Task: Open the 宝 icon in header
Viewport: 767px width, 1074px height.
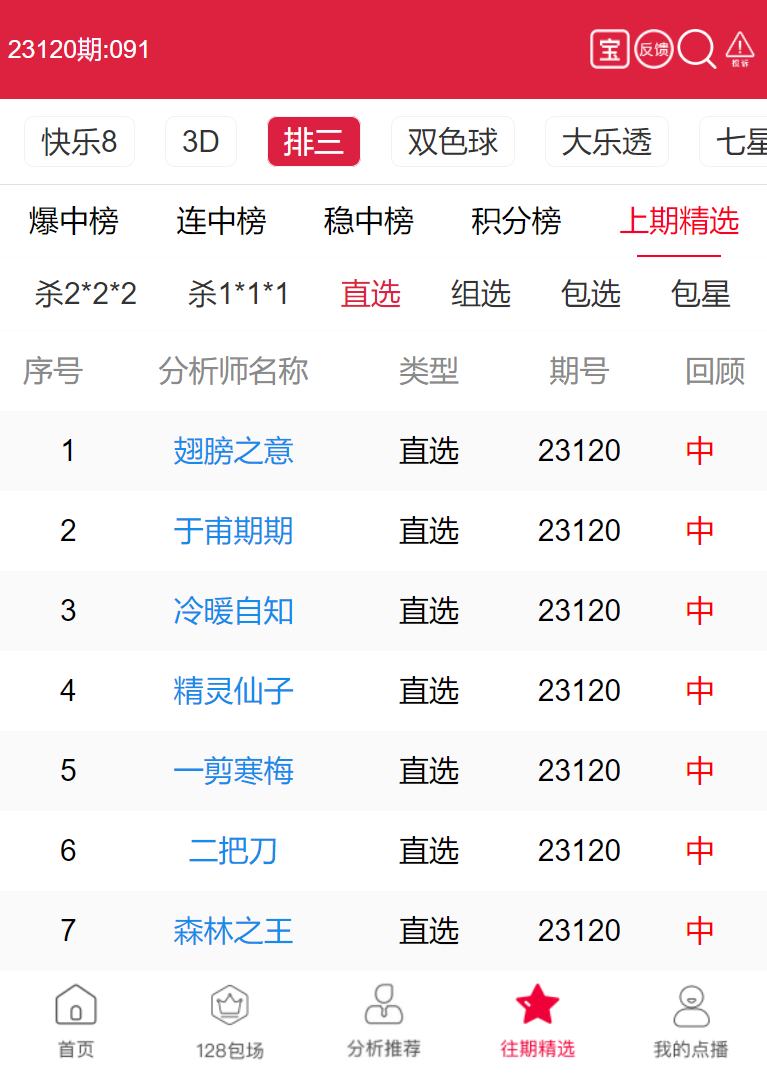Action: click(609, 49)
